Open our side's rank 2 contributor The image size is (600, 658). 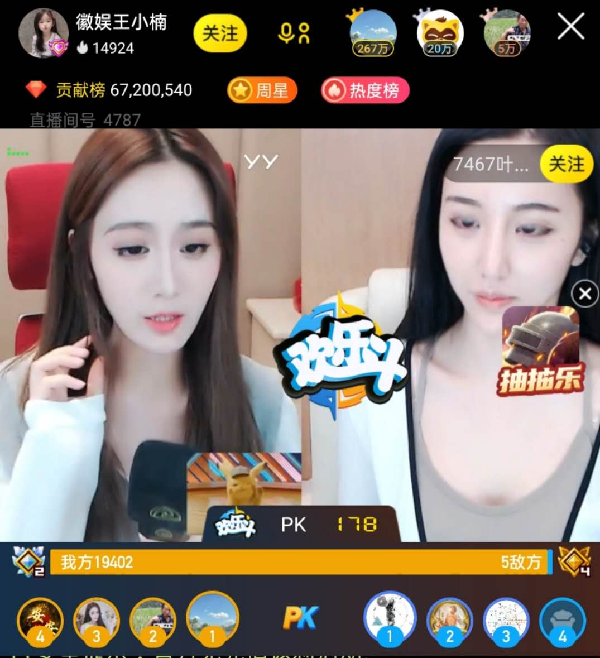(153, 618)
